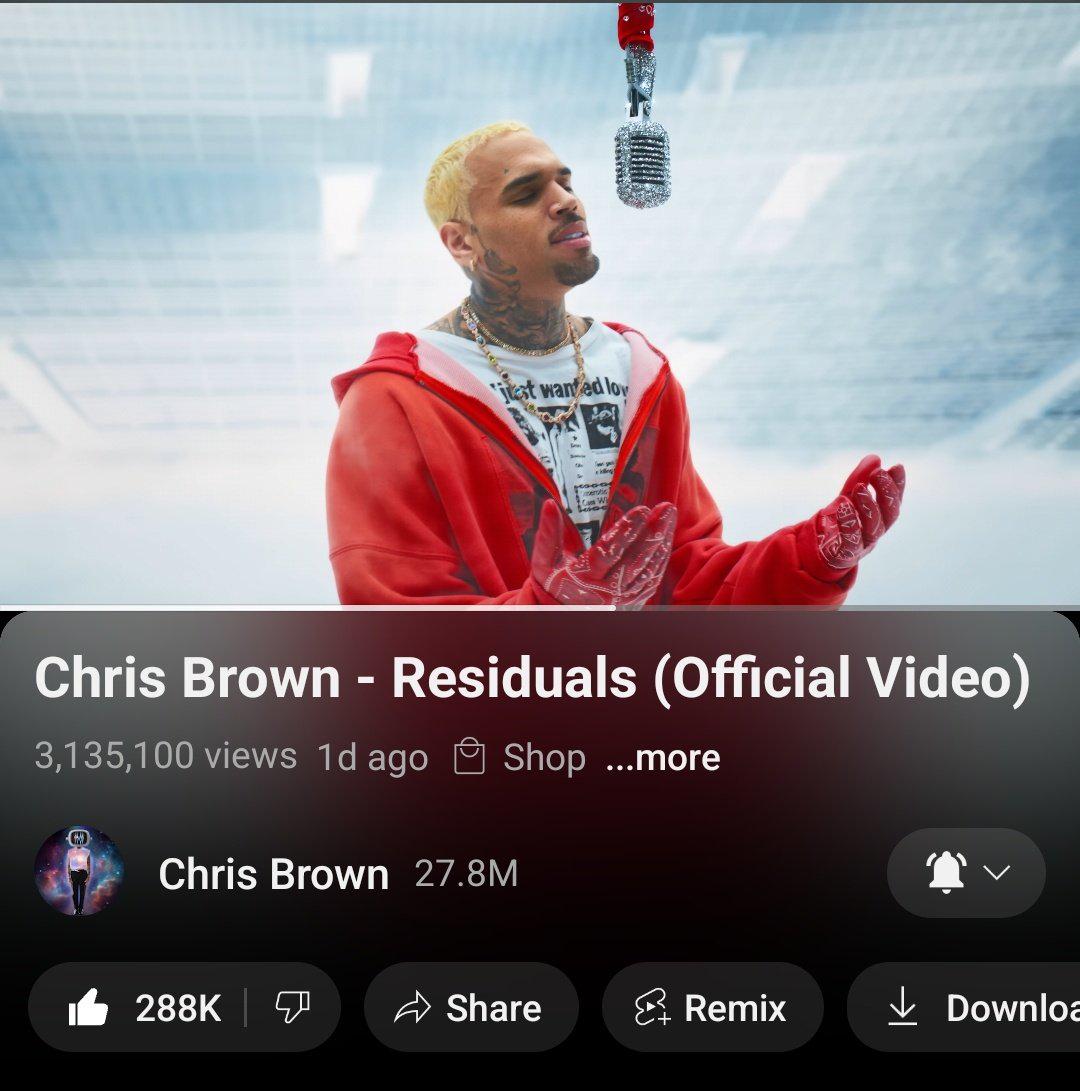Tap the video player to show controls
This screenshot has width=1080, height=1091.
pyautogui.click(x=540, y=300)
